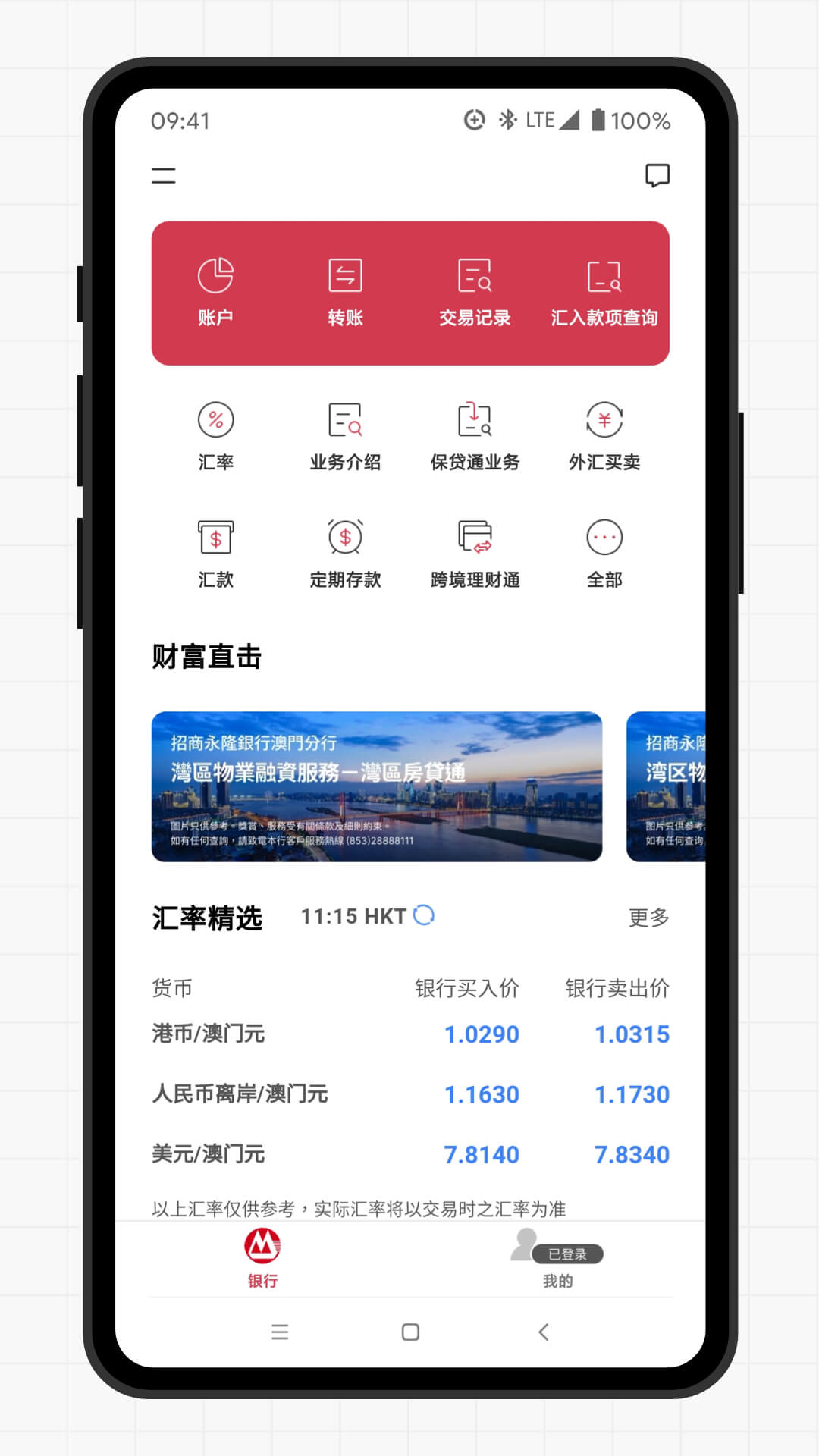Switch to the 银行 tab
Viewport: 819px width, 1456px height.
262,1258
